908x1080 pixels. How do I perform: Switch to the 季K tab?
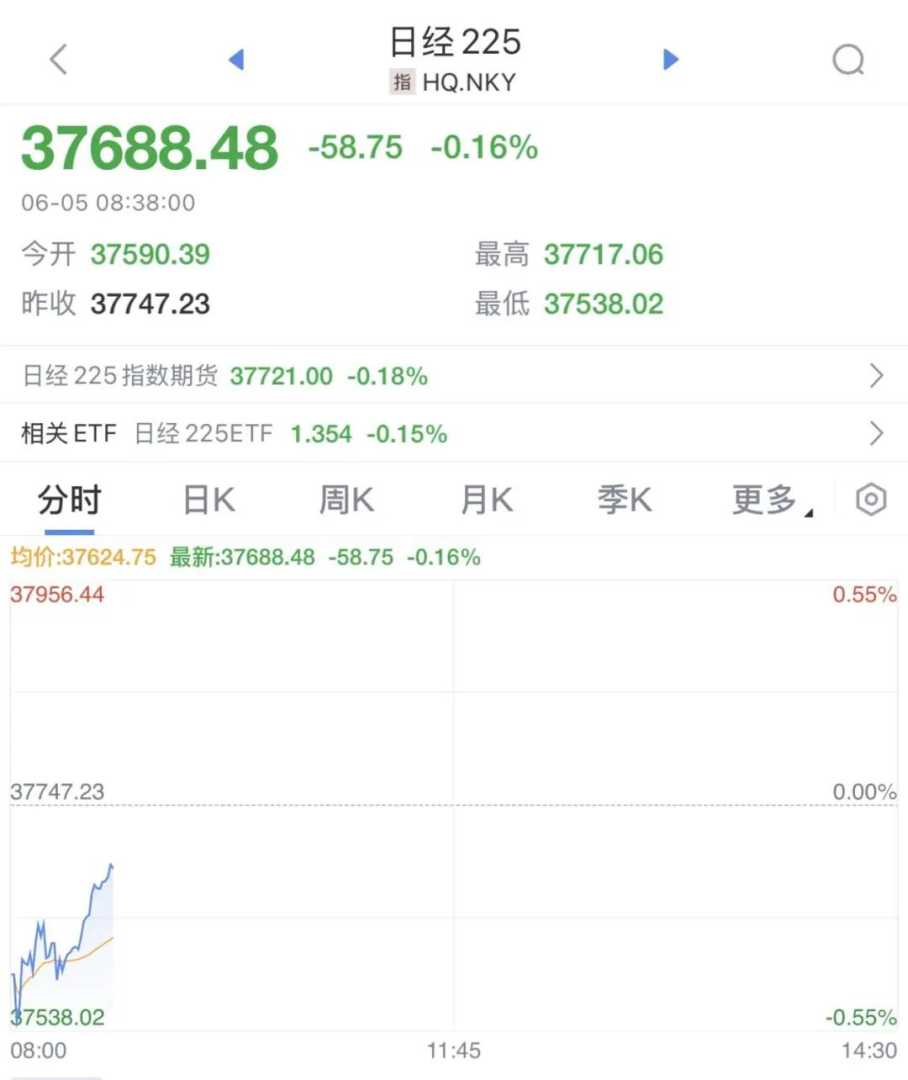click(x=624, y=499)
